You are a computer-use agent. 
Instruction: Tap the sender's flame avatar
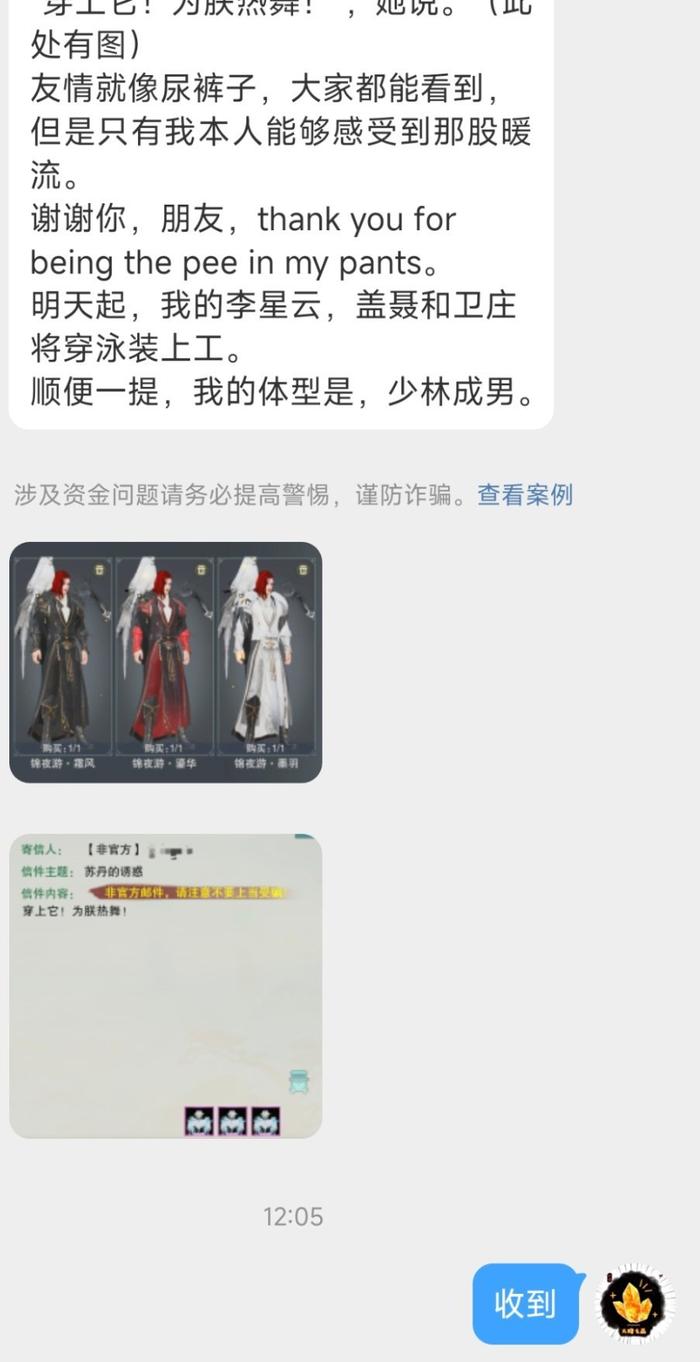pyautogui.click(x=636, y=1303)
